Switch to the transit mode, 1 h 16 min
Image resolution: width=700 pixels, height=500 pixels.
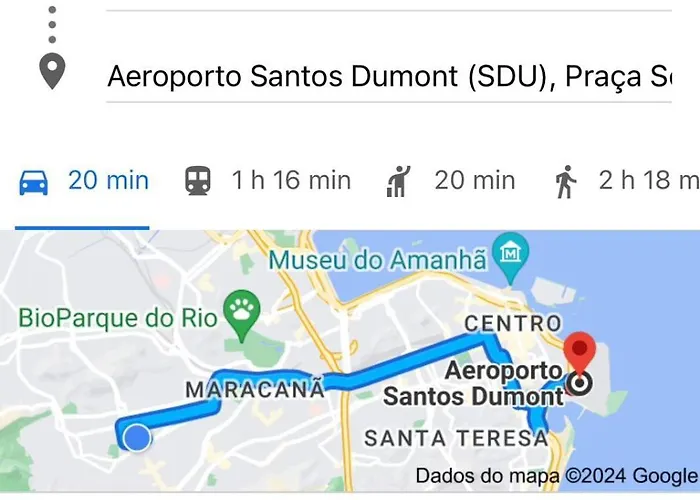[x=267, y=181]
